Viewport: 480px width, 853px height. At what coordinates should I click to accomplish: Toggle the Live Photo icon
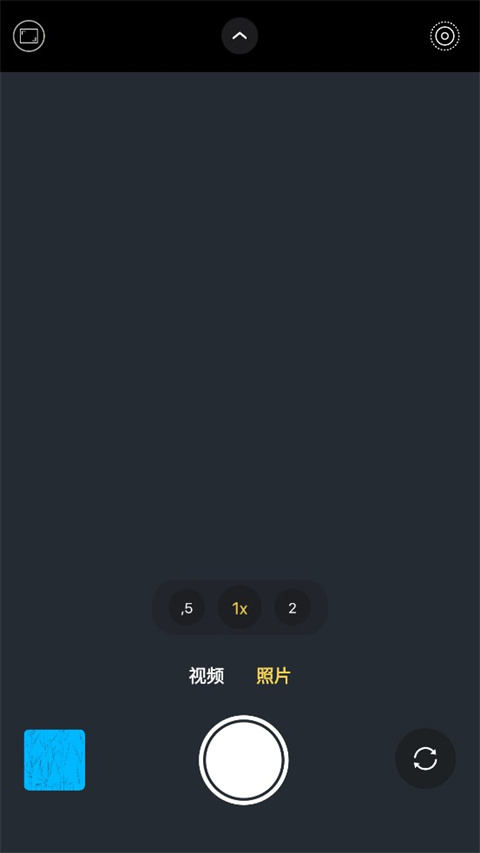[x=445, y=36]
